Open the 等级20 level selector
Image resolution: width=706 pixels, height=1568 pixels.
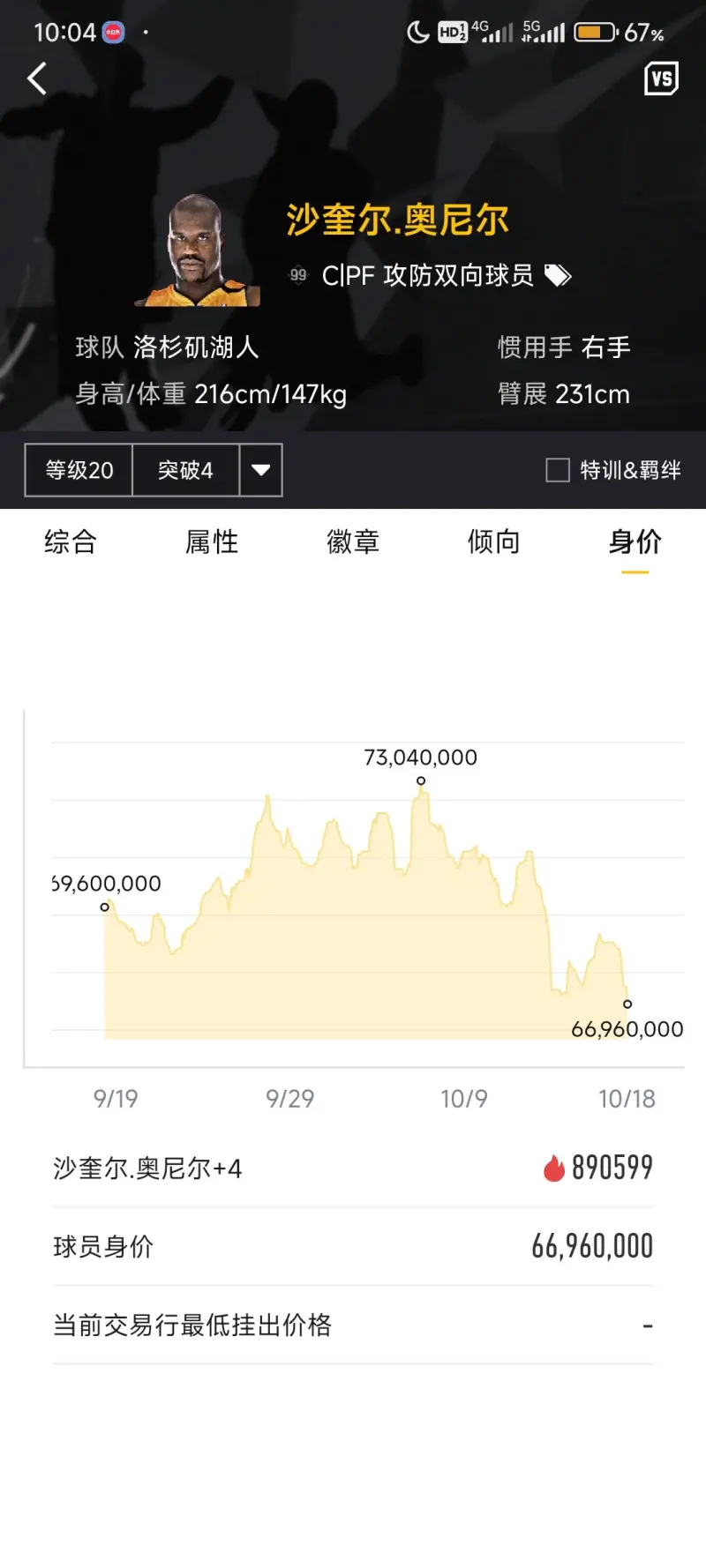point(79,470)
